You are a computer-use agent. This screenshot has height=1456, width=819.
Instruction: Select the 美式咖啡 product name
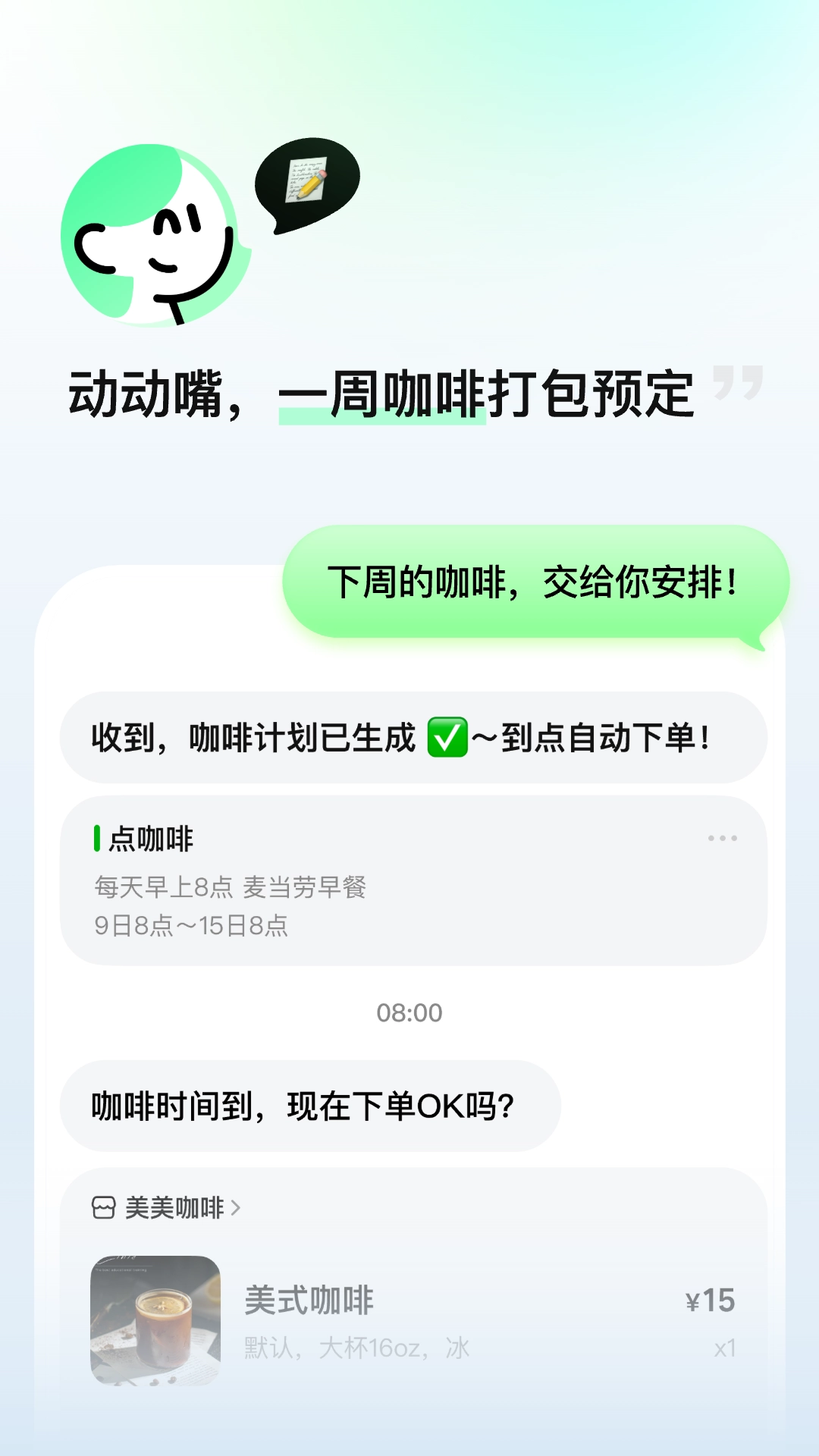click(309, 1298)
